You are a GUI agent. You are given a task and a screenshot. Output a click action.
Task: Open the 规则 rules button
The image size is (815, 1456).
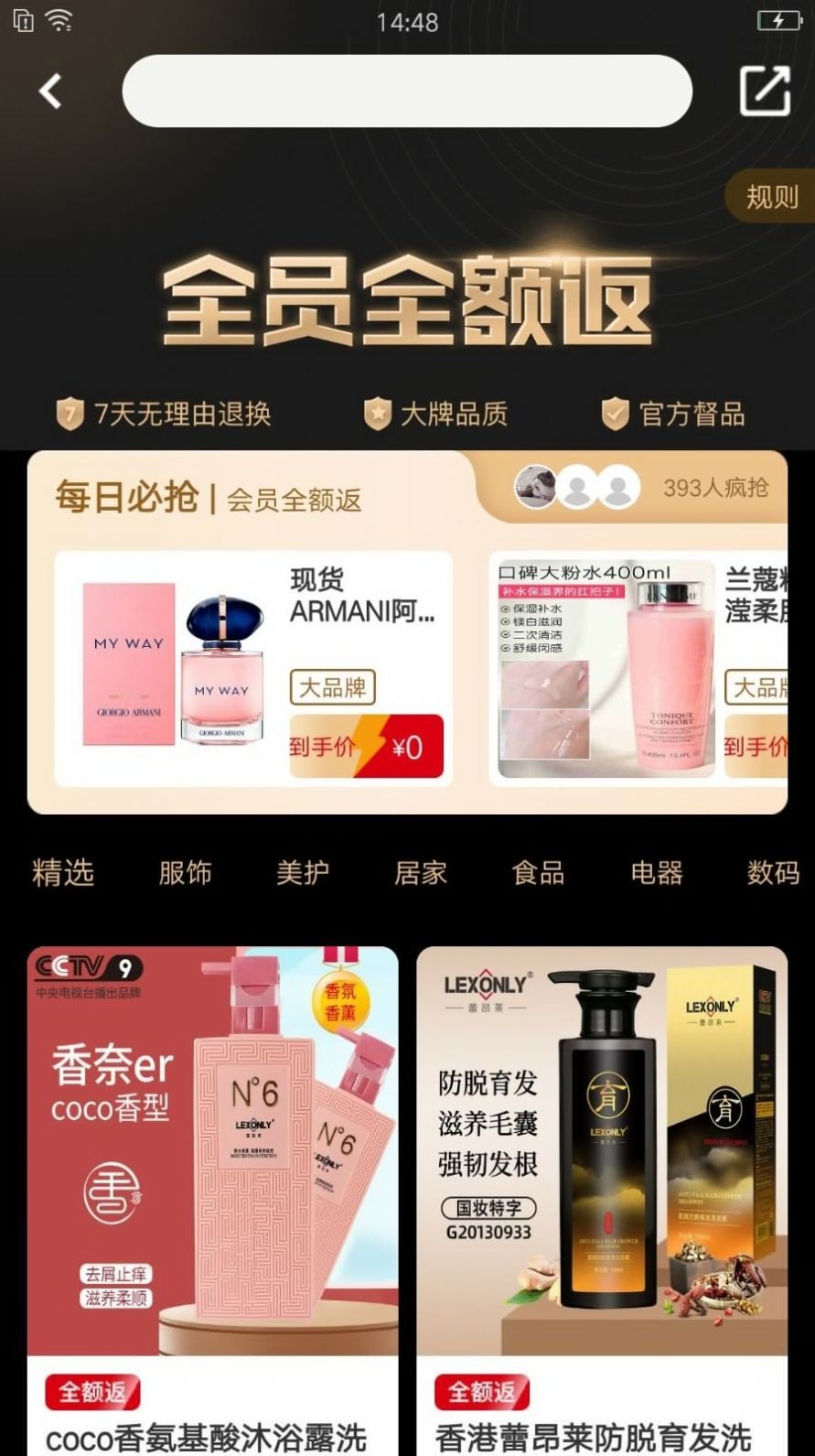click(771, 197)
